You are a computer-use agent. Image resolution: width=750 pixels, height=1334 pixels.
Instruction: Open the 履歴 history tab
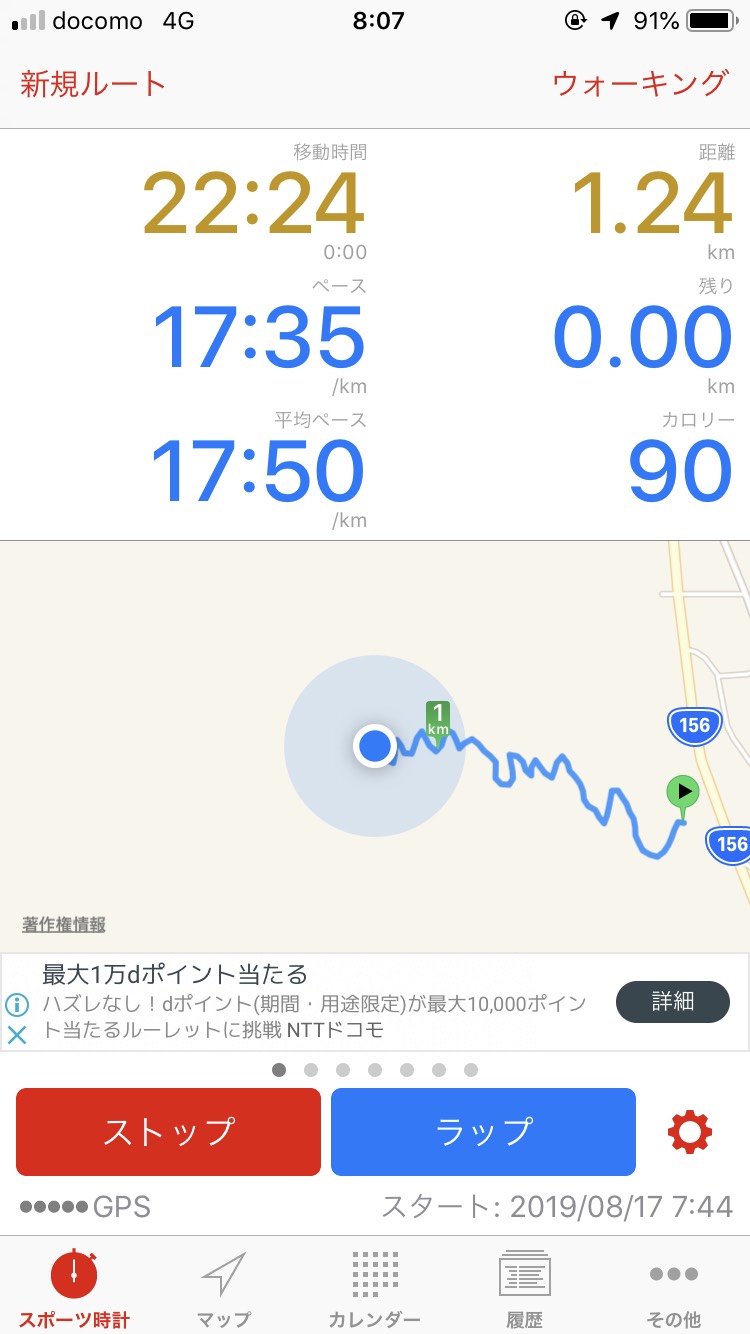[x=525, y=1289]
